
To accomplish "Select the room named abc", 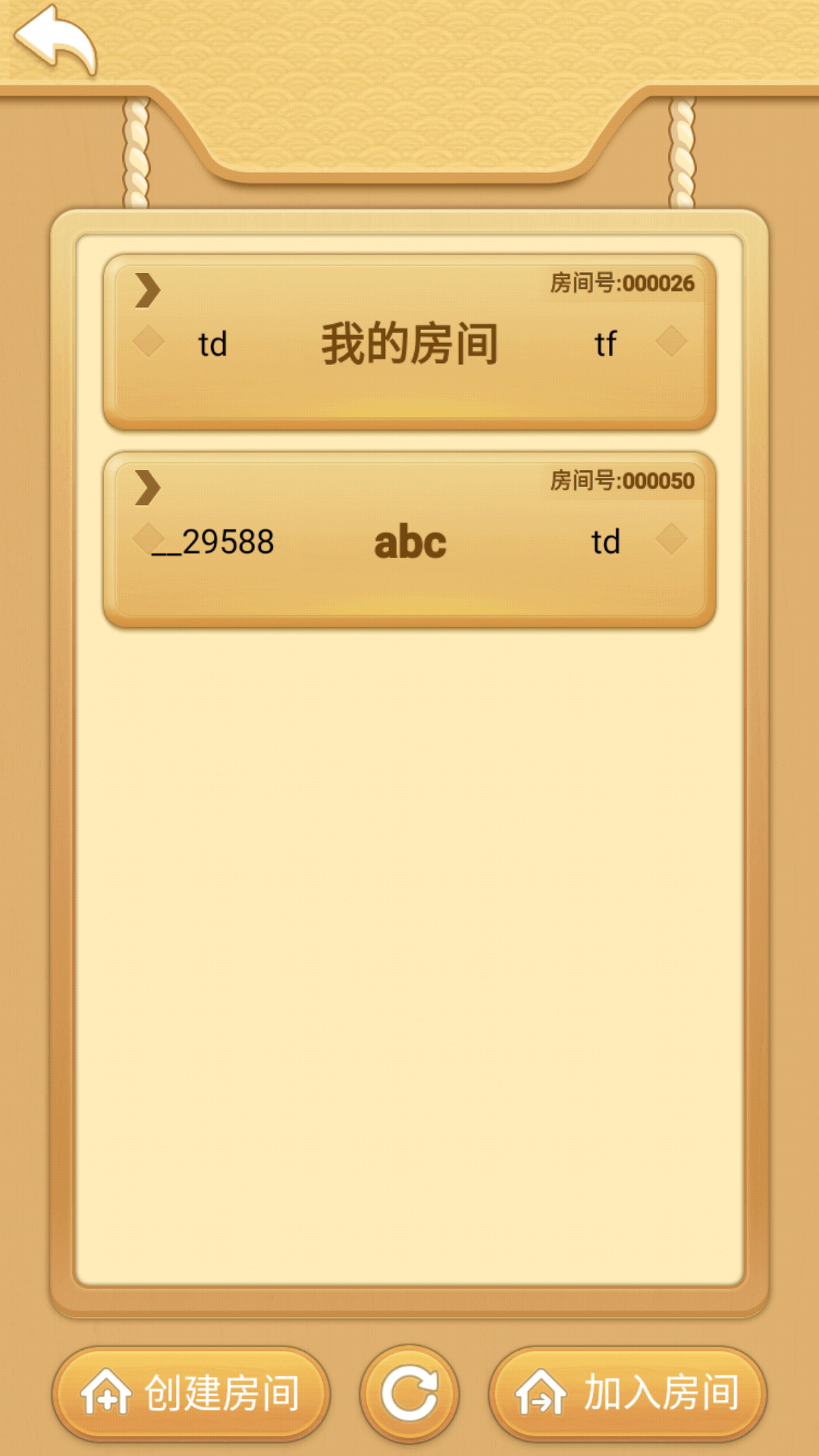I will 409,540.
